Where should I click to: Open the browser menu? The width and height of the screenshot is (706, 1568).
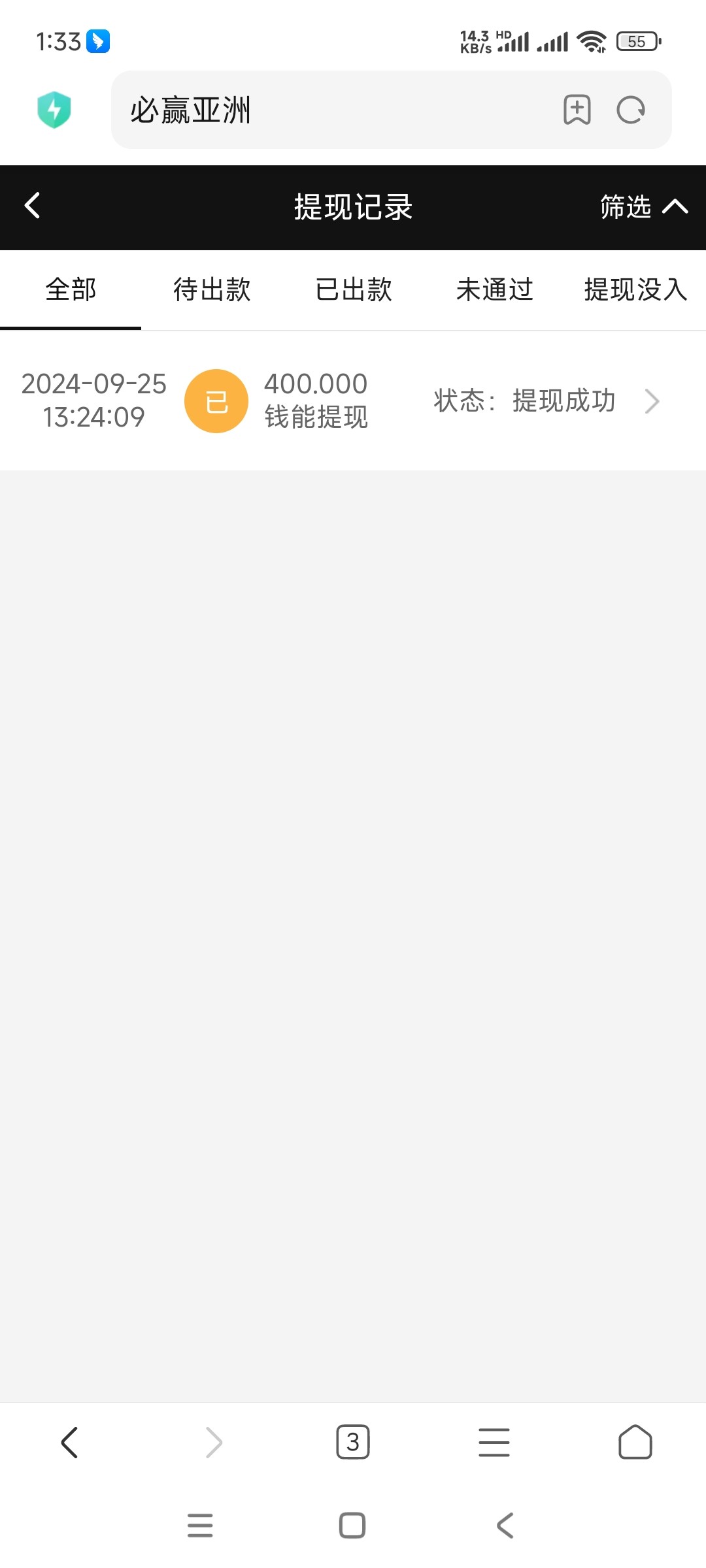click(494, 1442)
